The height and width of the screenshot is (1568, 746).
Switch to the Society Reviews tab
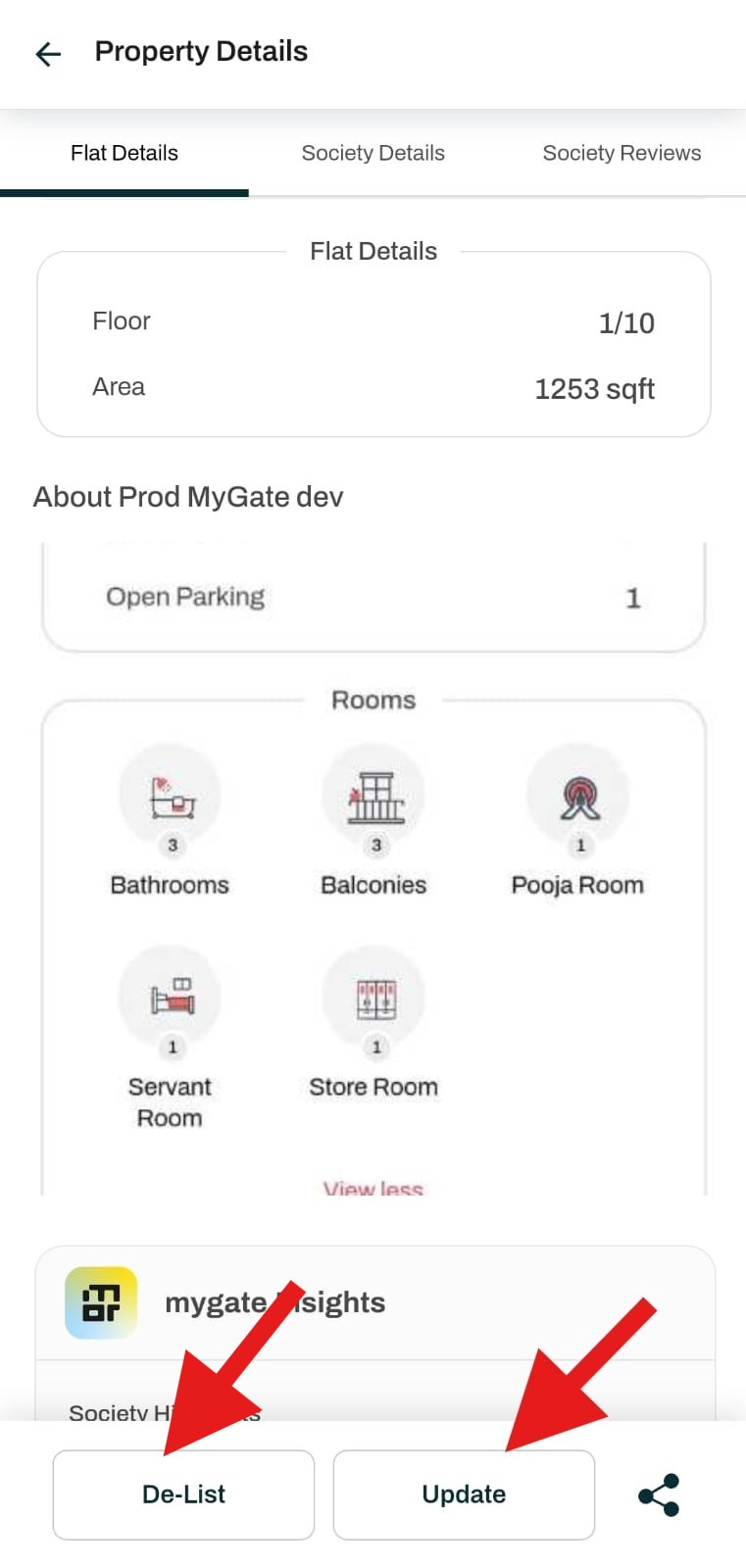pos(622,153)
